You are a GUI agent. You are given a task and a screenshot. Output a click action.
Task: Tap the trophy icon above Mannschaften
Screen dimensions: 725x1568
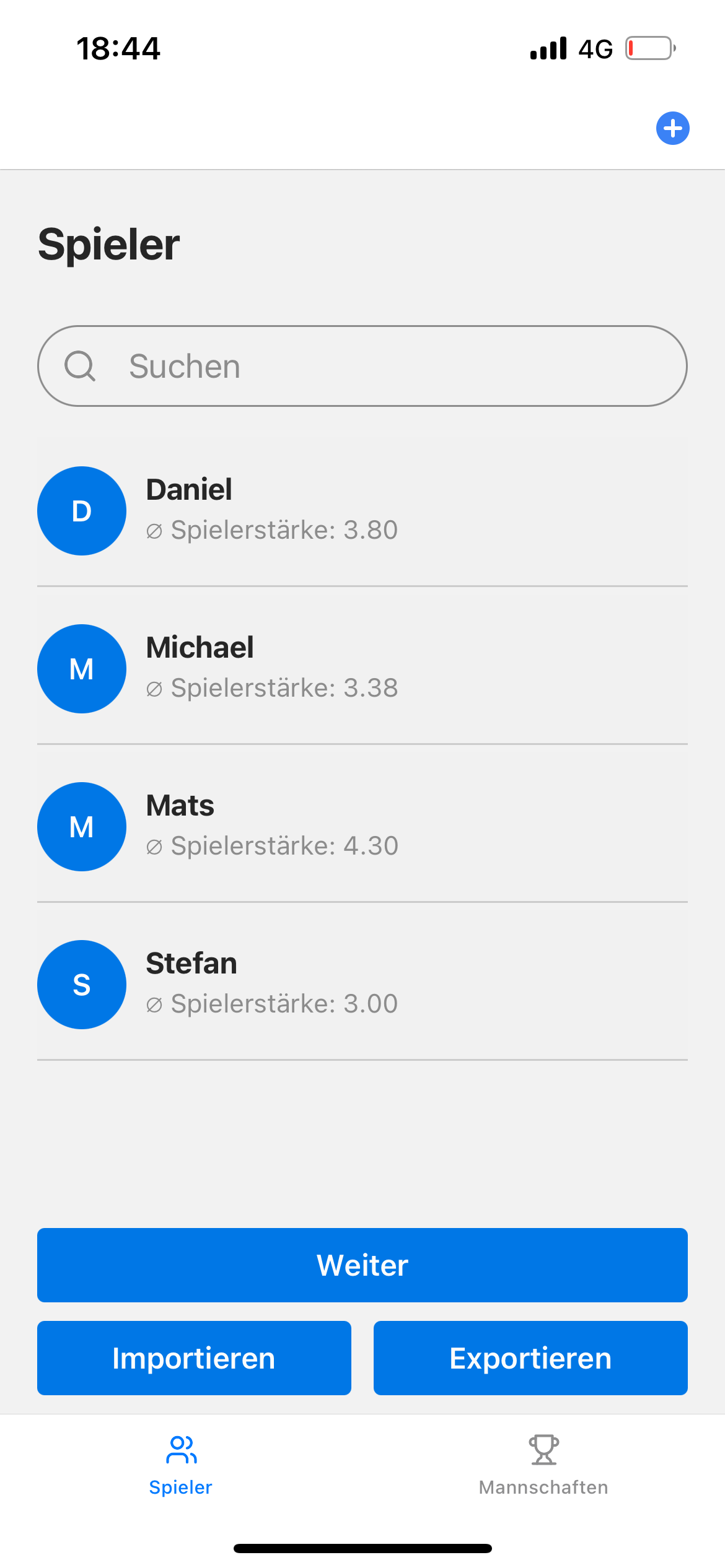tap(543, 1449)
